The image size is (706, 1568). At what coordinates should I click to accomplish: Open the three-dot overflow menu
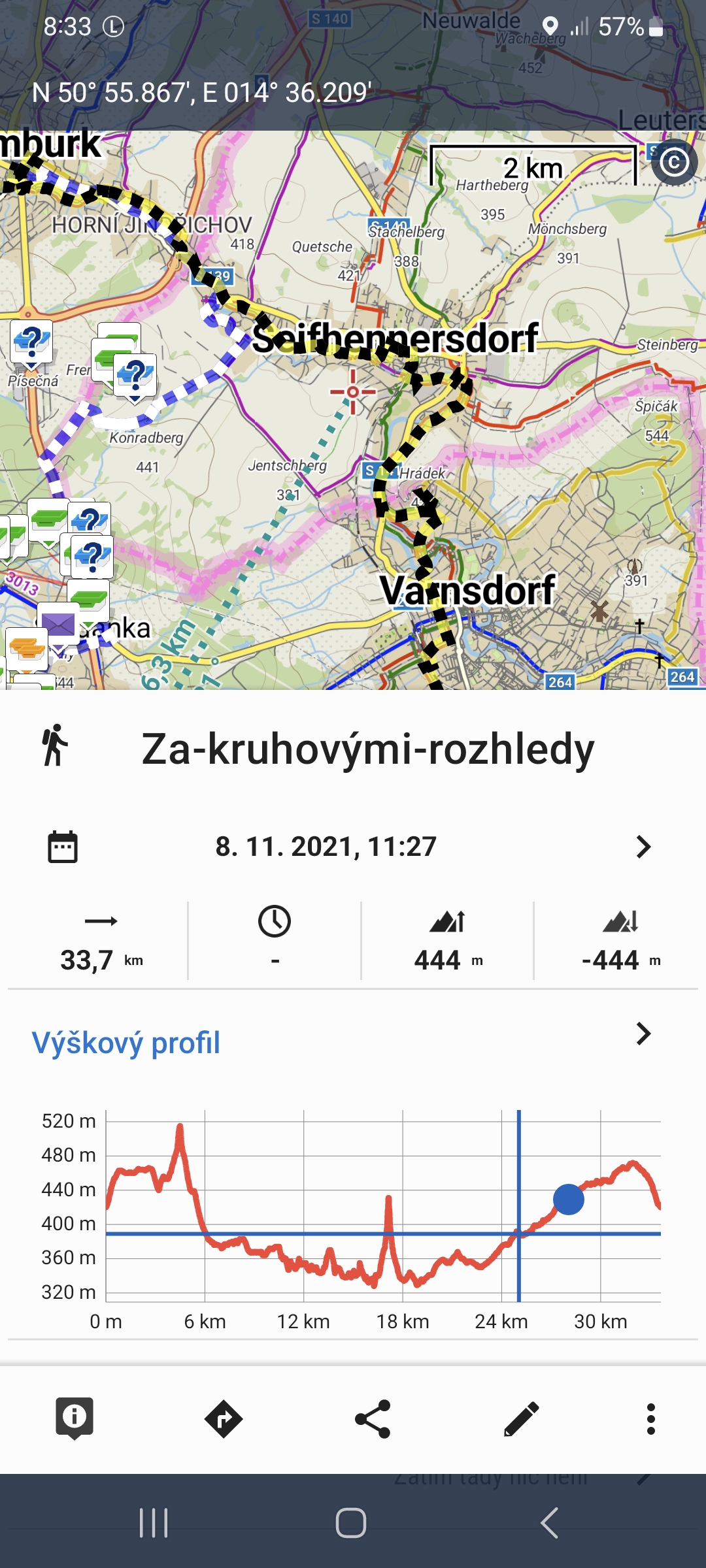point(650,1419)
